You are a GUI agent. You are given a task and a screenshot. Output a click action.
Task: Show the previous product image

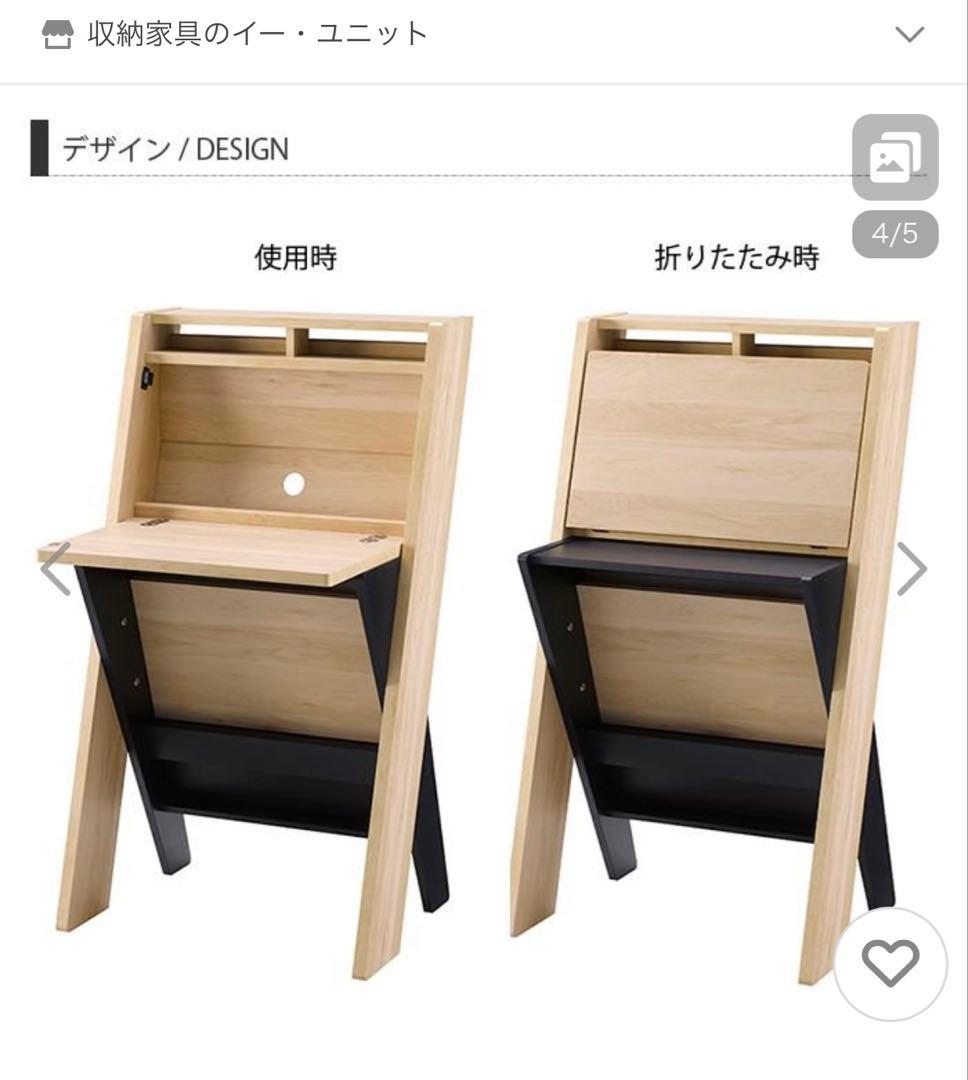tap(55, 568)
